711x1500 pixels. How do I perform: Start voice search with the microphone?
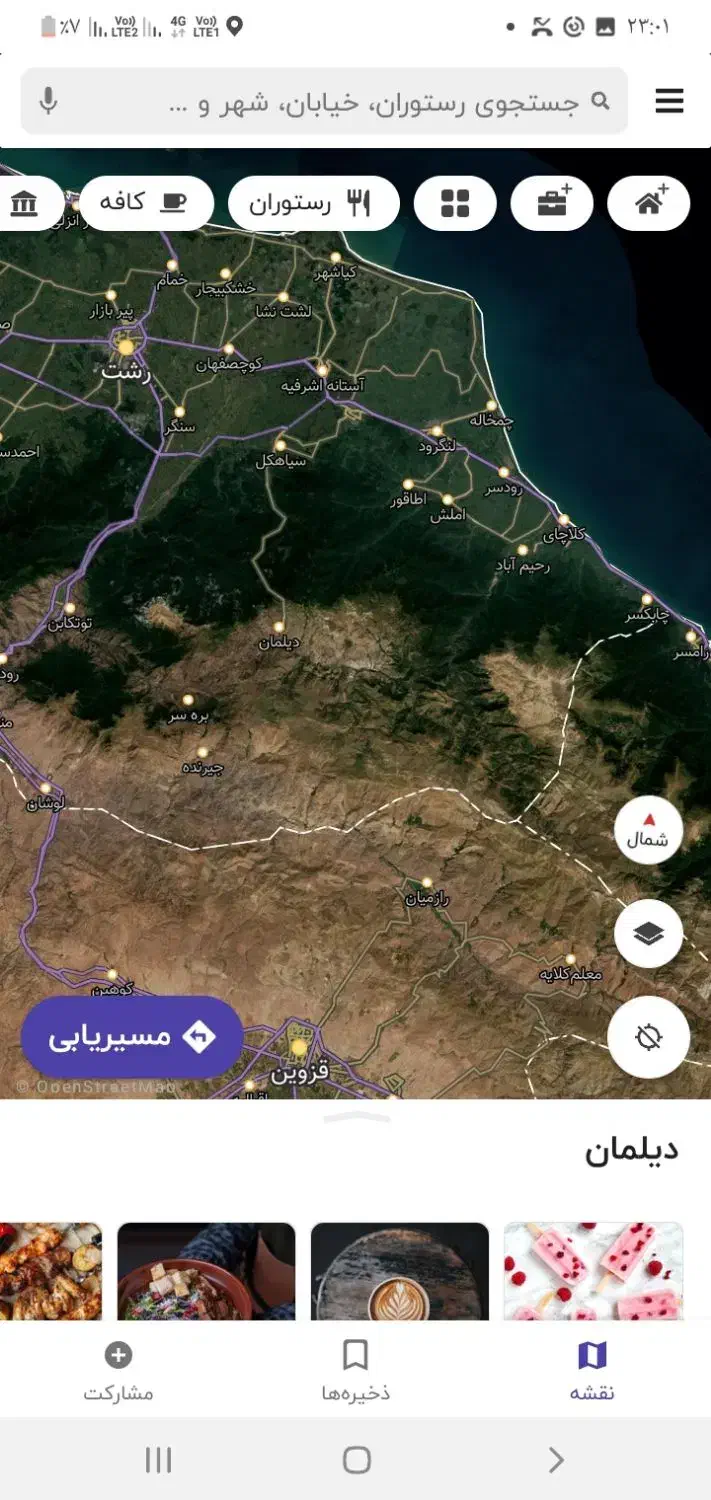(x=48, y=101)
